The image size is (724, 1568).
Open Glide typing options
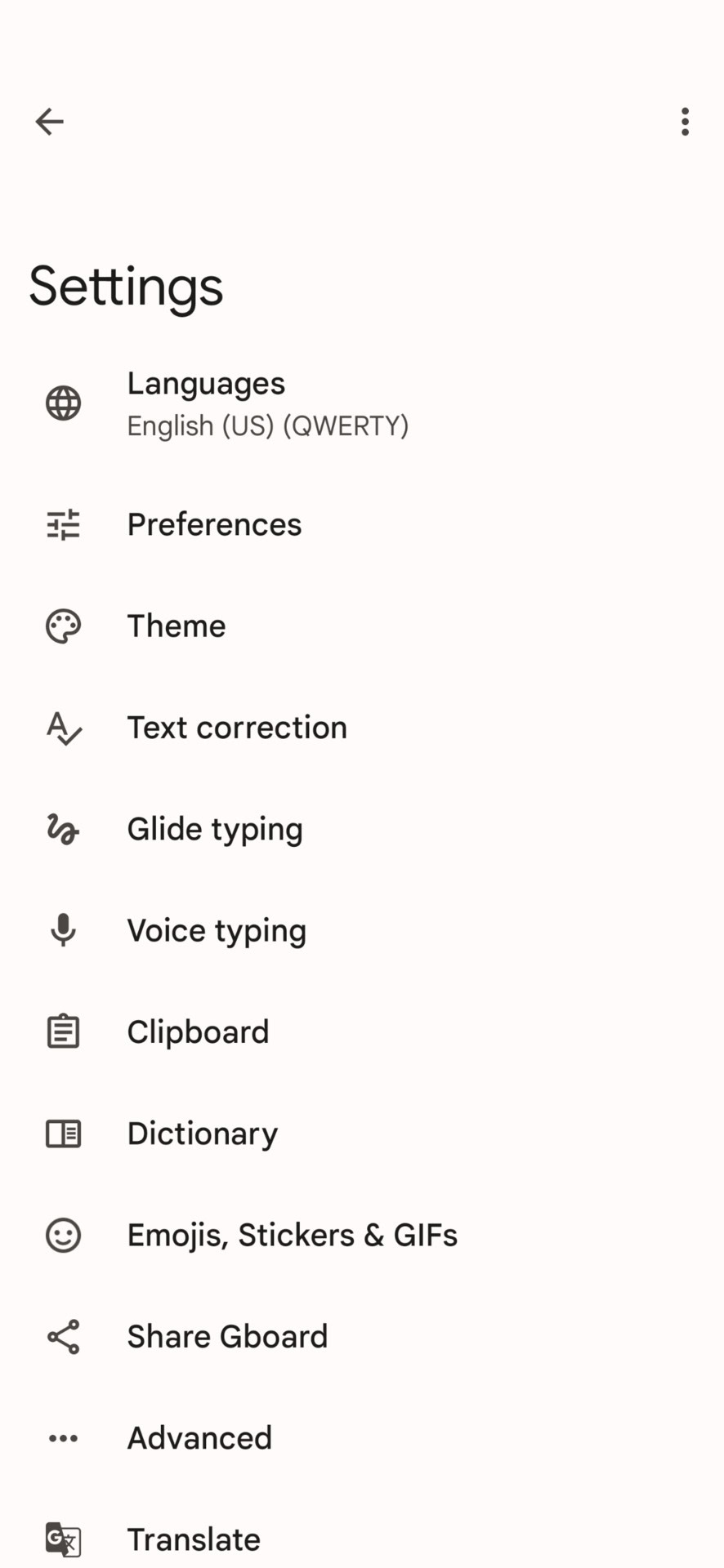[215, 829]
